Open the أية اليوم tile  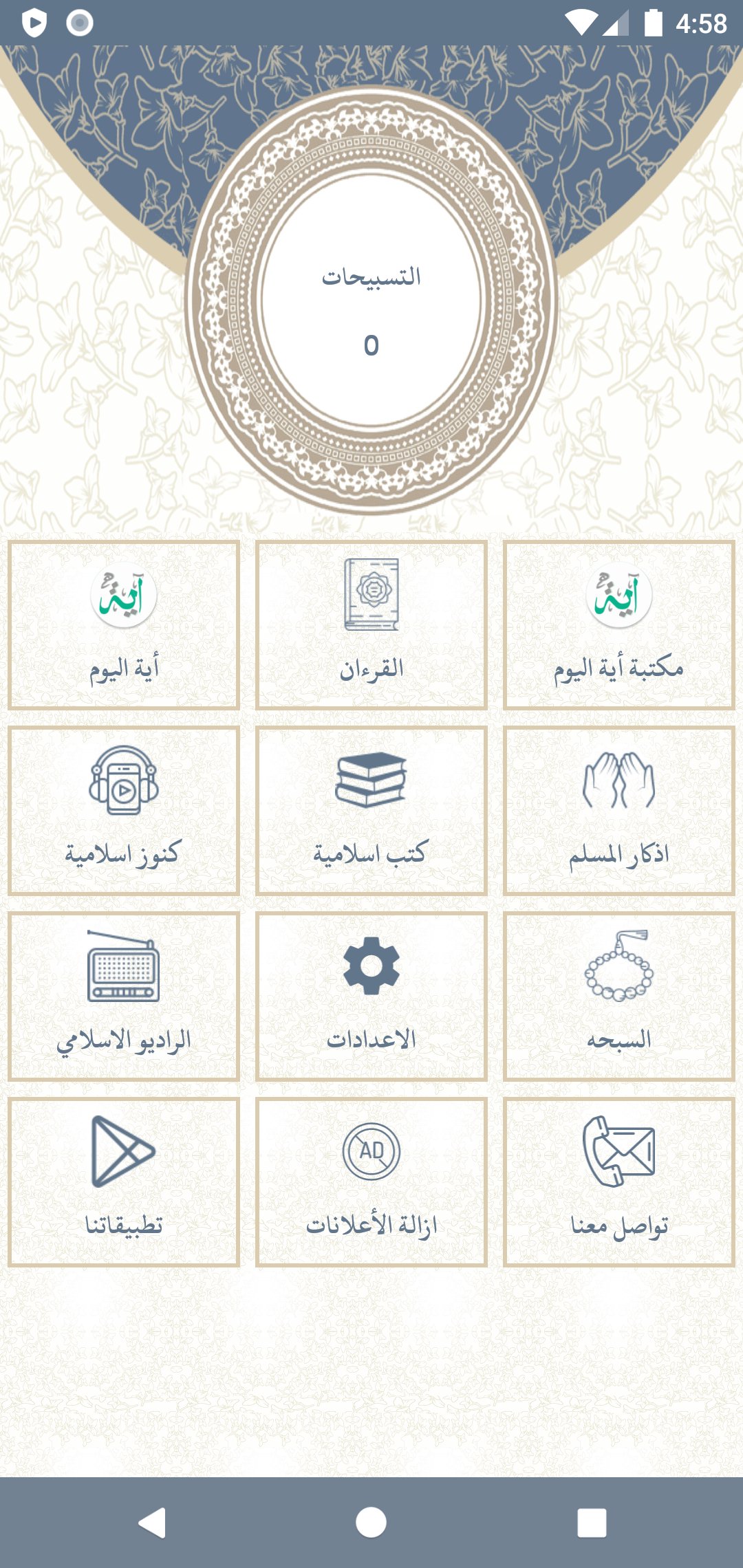click(x=124, y=624)
